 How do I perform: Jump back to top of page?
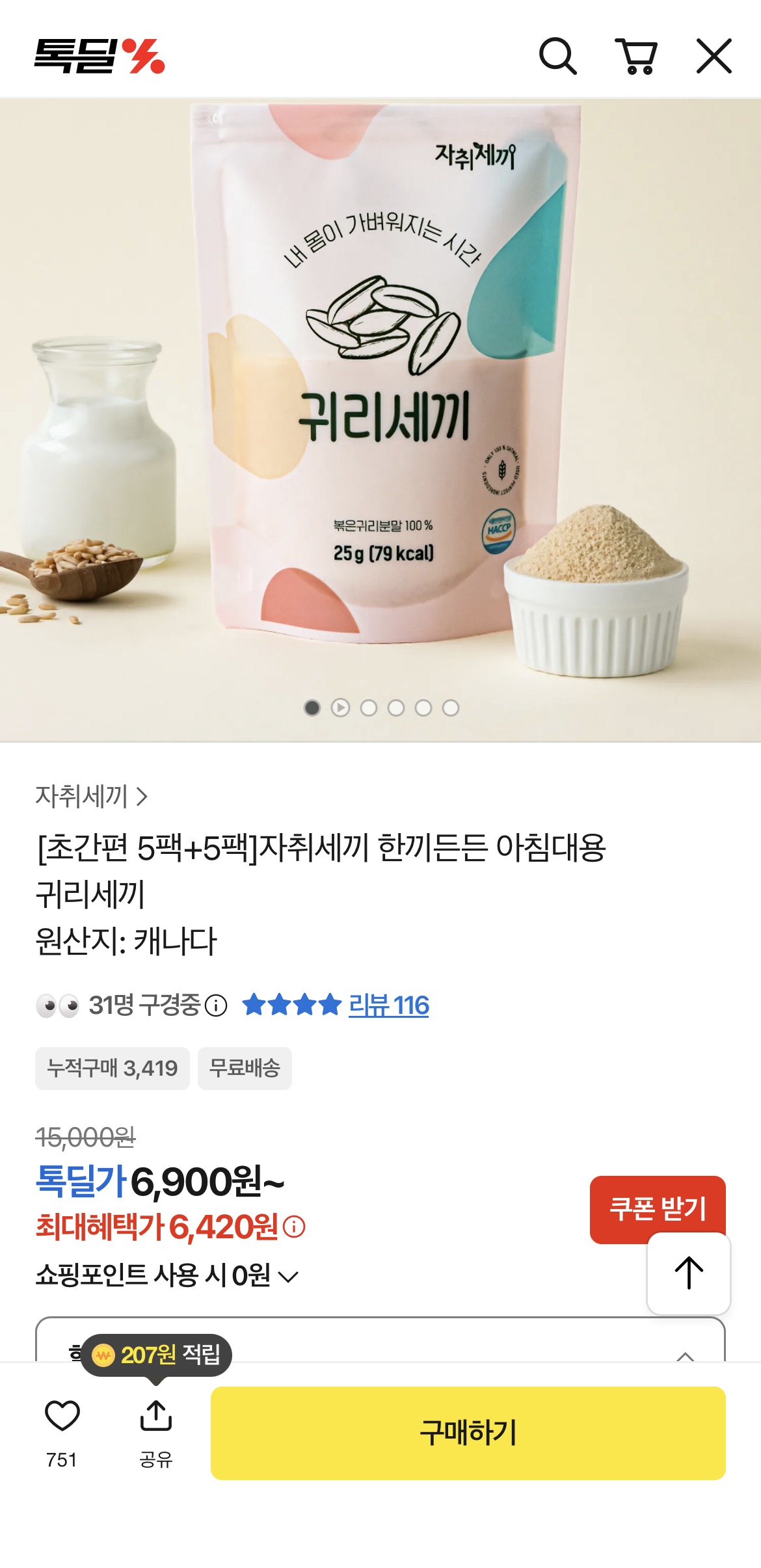click(688, 1273)
